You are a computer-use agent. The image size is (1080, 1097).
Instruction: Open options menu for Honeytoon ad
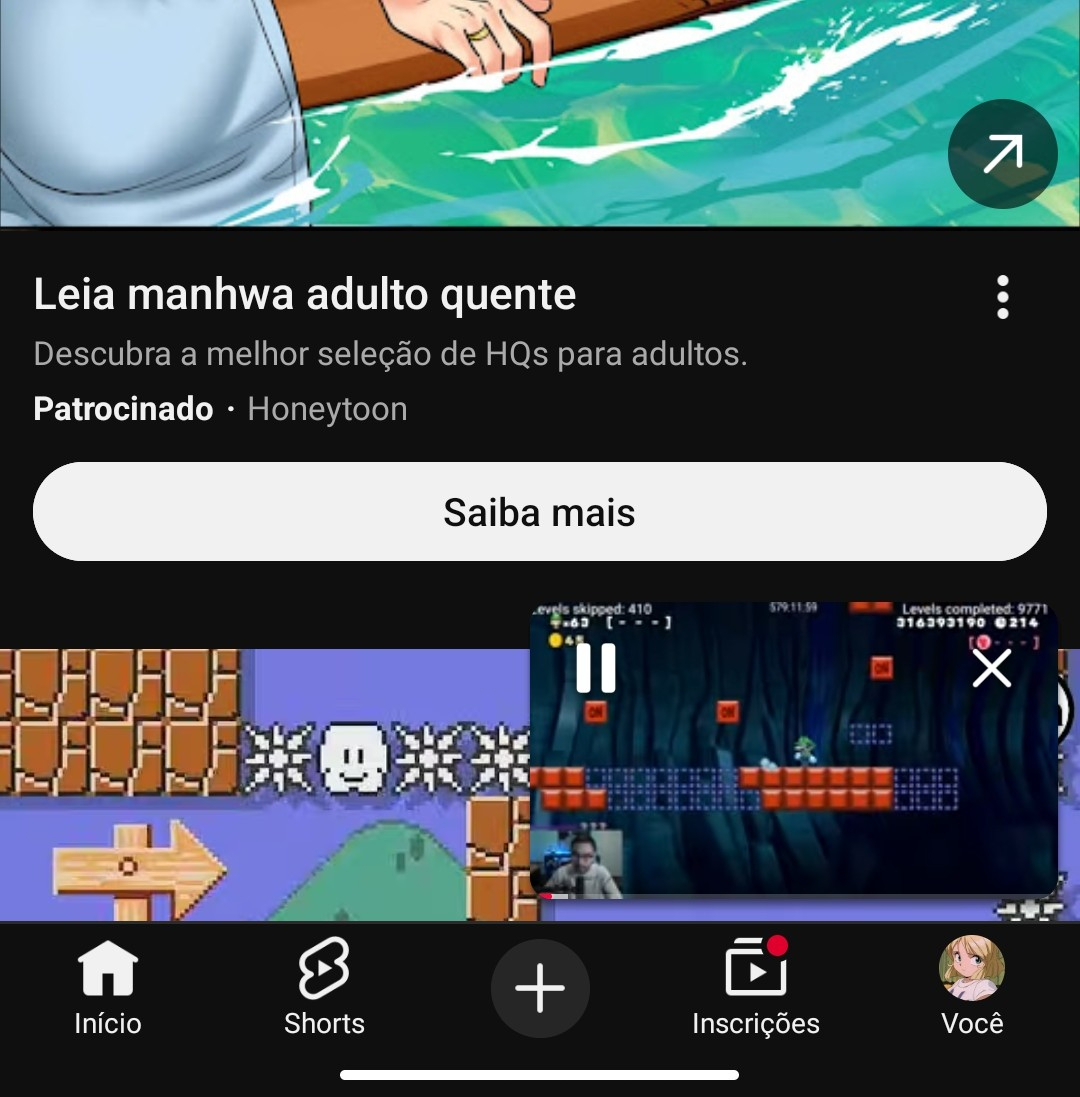[1002, 297]
